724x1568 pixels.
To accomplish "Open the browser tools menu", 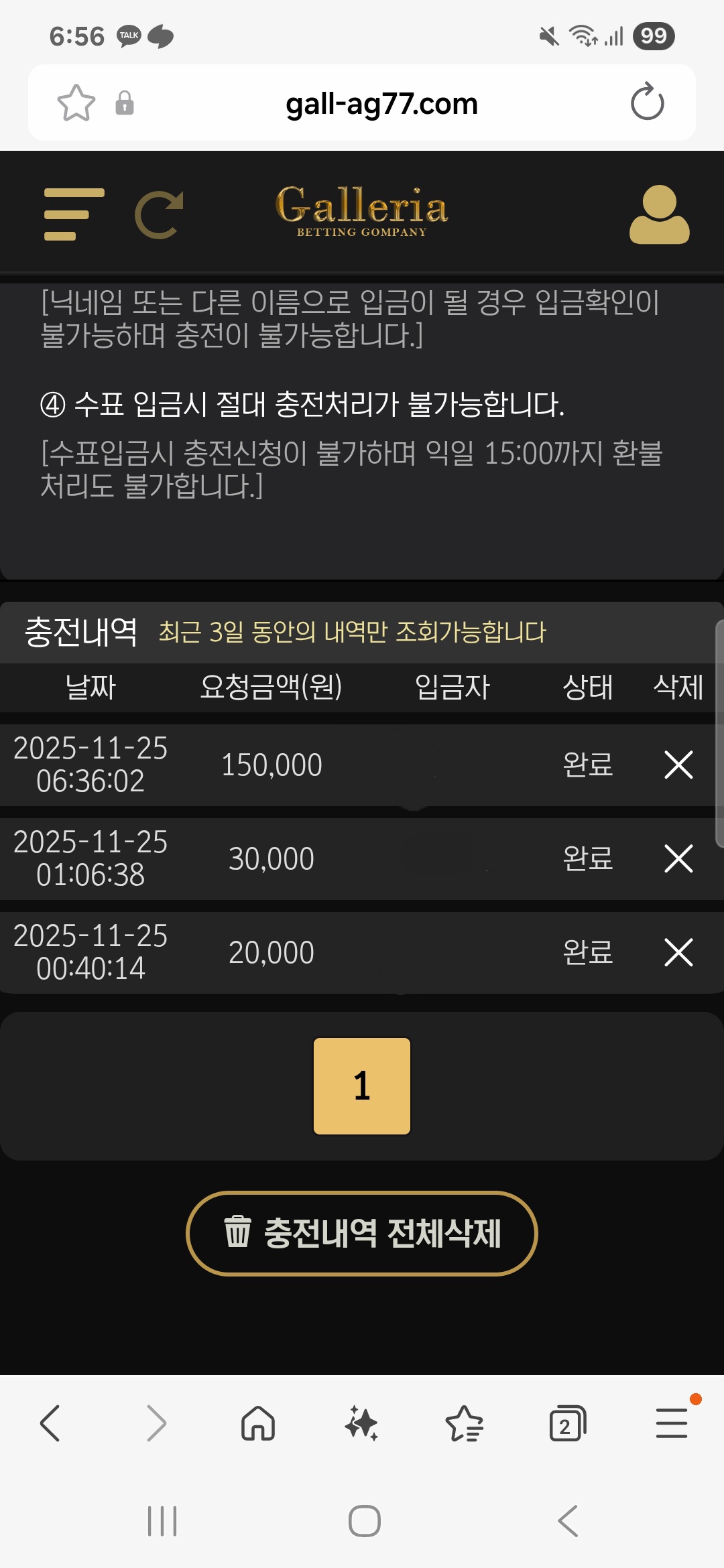I will click(672, 1423).
